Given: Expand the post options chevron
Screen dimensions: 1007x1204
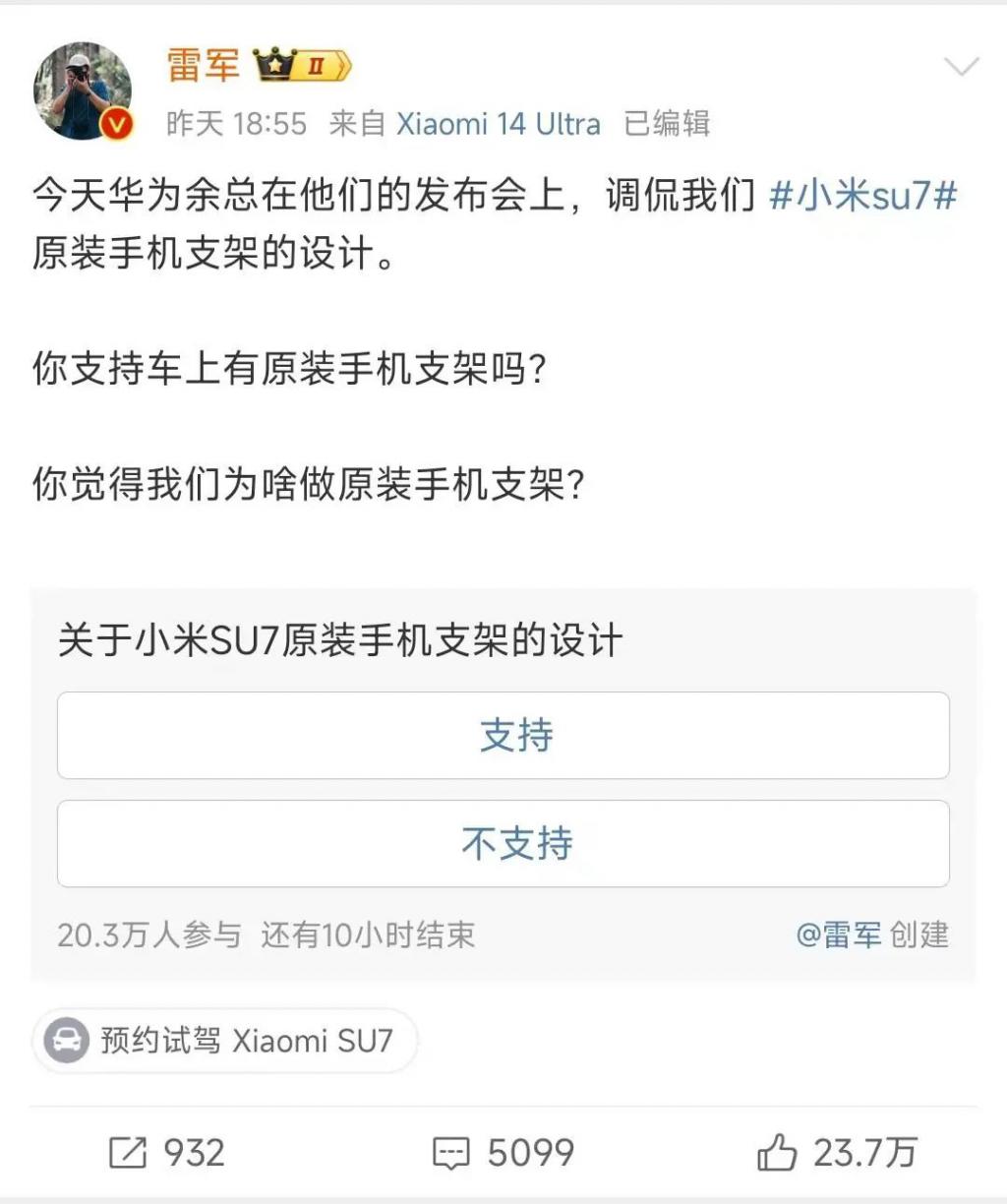Looking at the screenshot, I should [x=960, y=67].
